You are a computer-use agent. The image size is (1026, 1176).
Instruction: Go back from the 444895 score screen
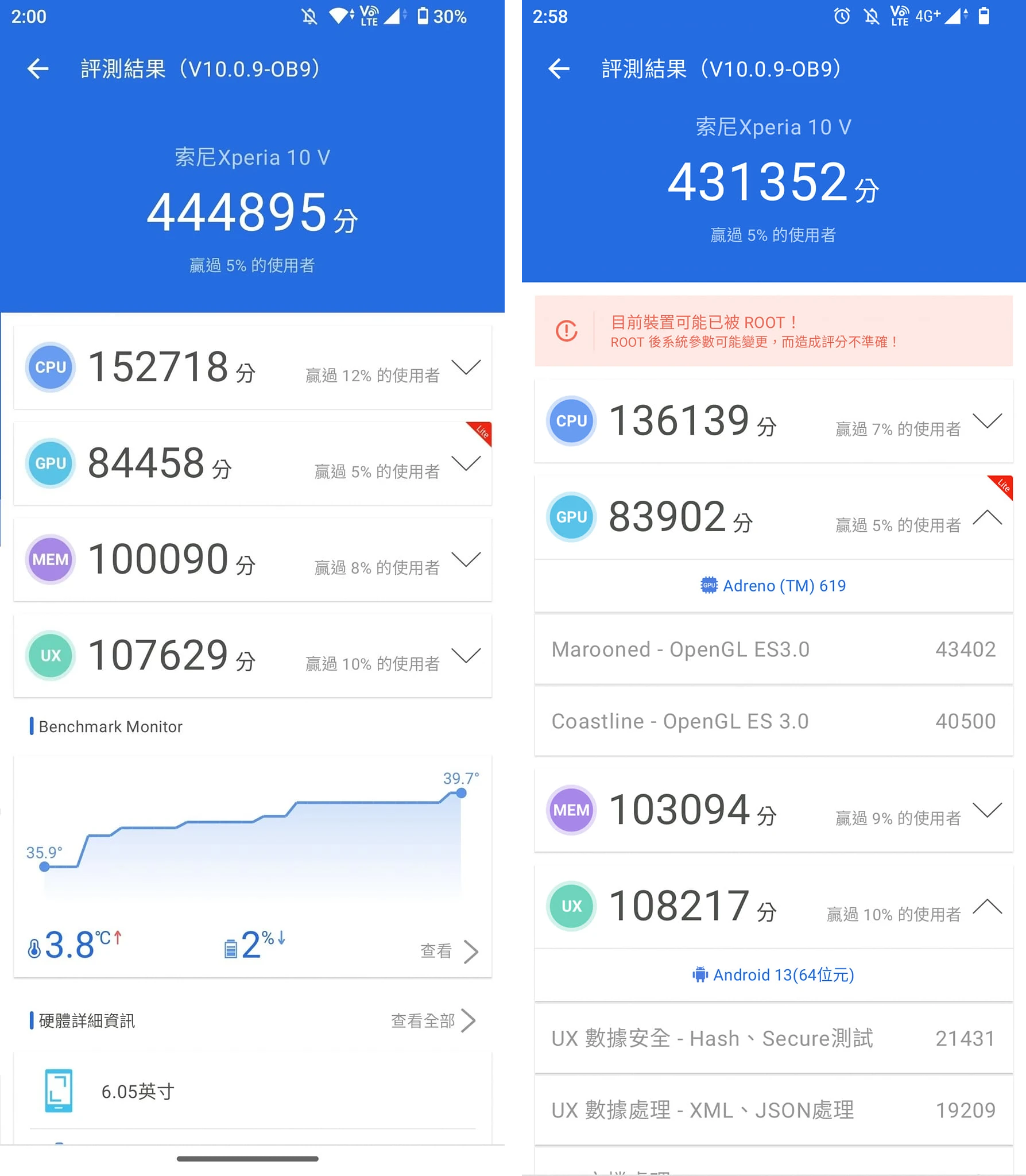click(x=38, y=69)
